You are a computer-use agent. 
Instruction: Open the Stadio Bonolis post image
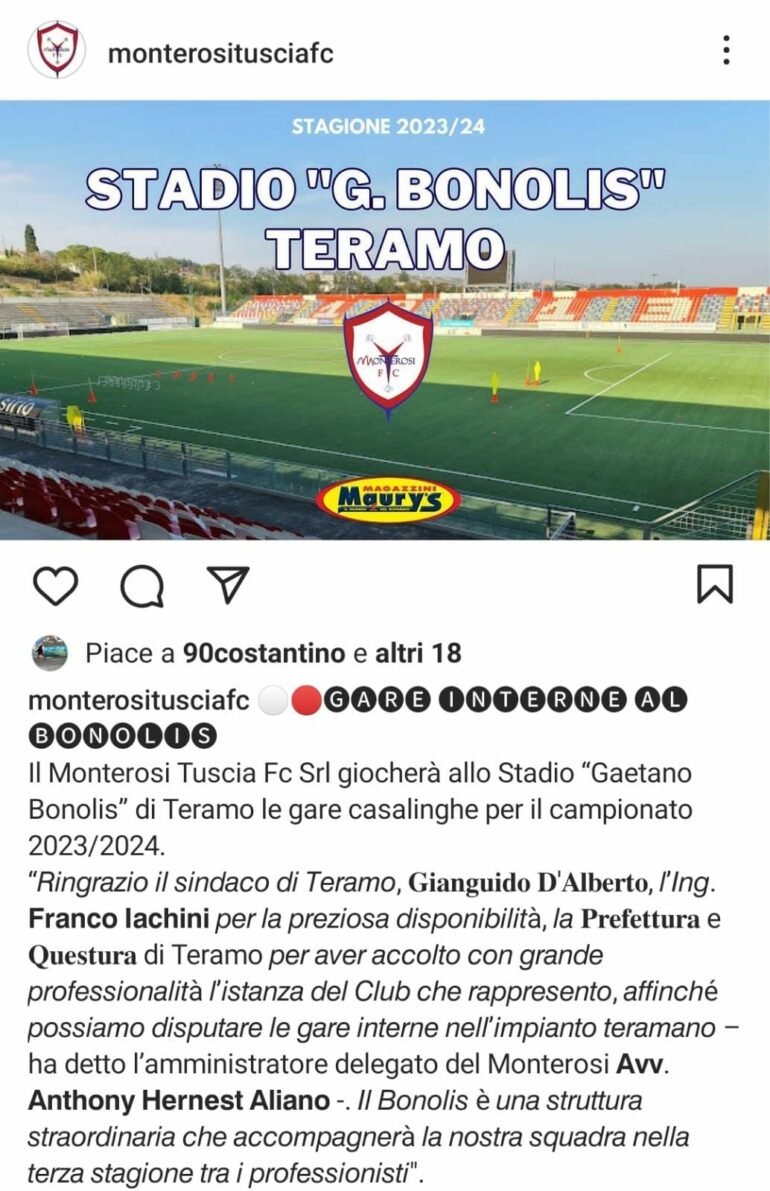pyautogui.click(x=385, y=320)
